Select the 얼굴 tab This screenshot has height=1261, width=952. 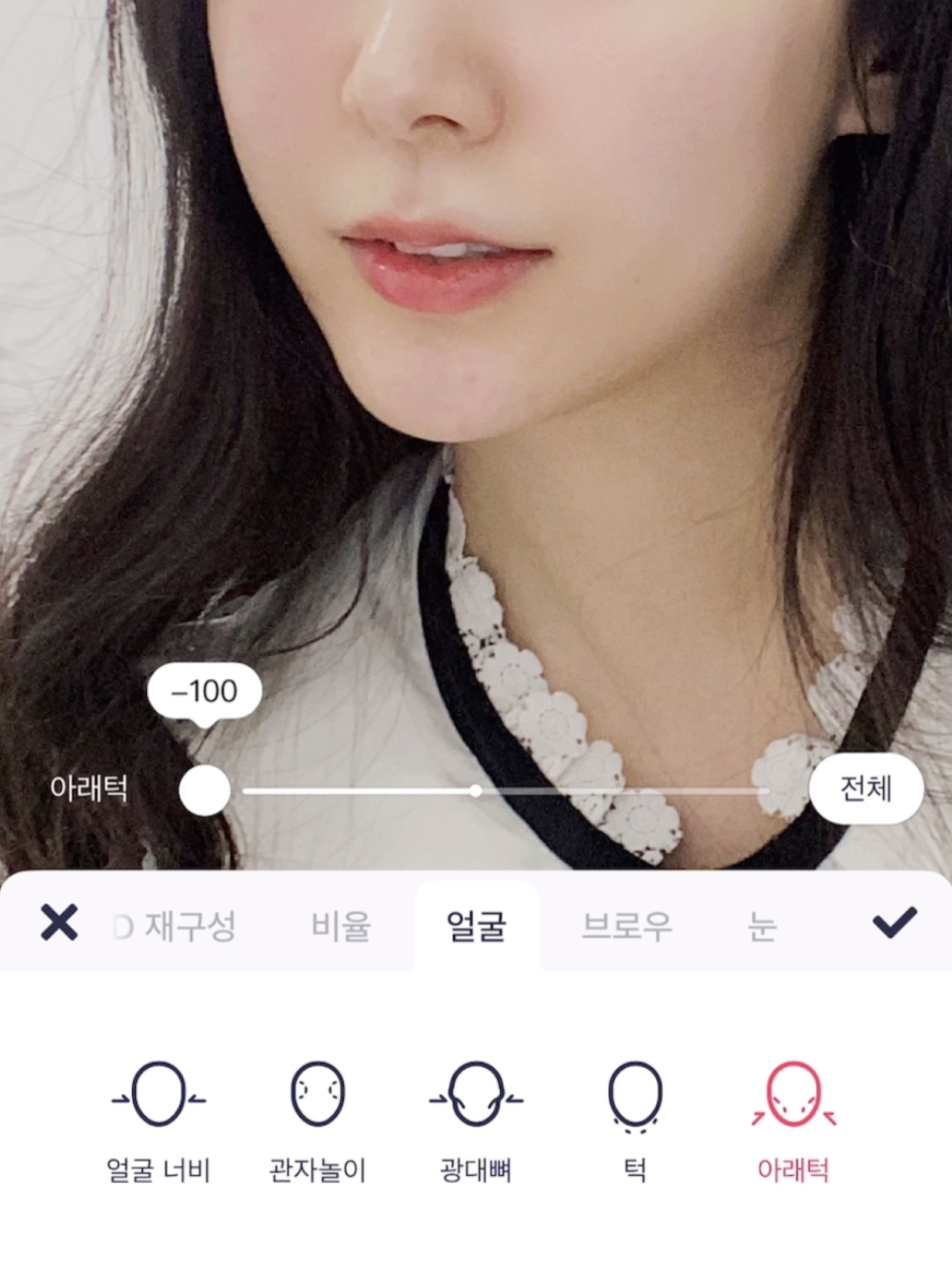(476, 926)
